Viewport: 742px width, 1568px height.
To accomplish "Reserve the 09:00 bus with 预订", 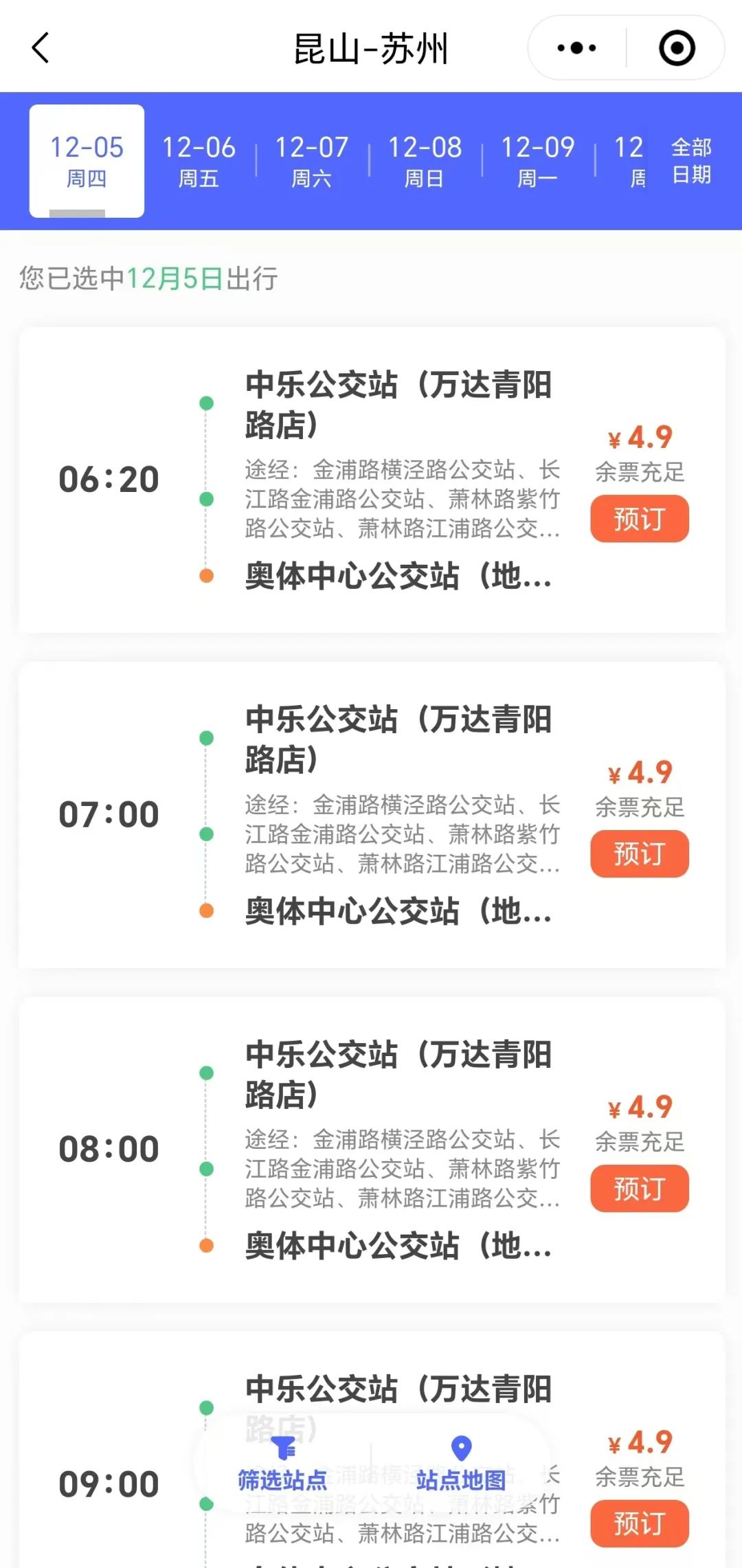I will coord(639,1523).
